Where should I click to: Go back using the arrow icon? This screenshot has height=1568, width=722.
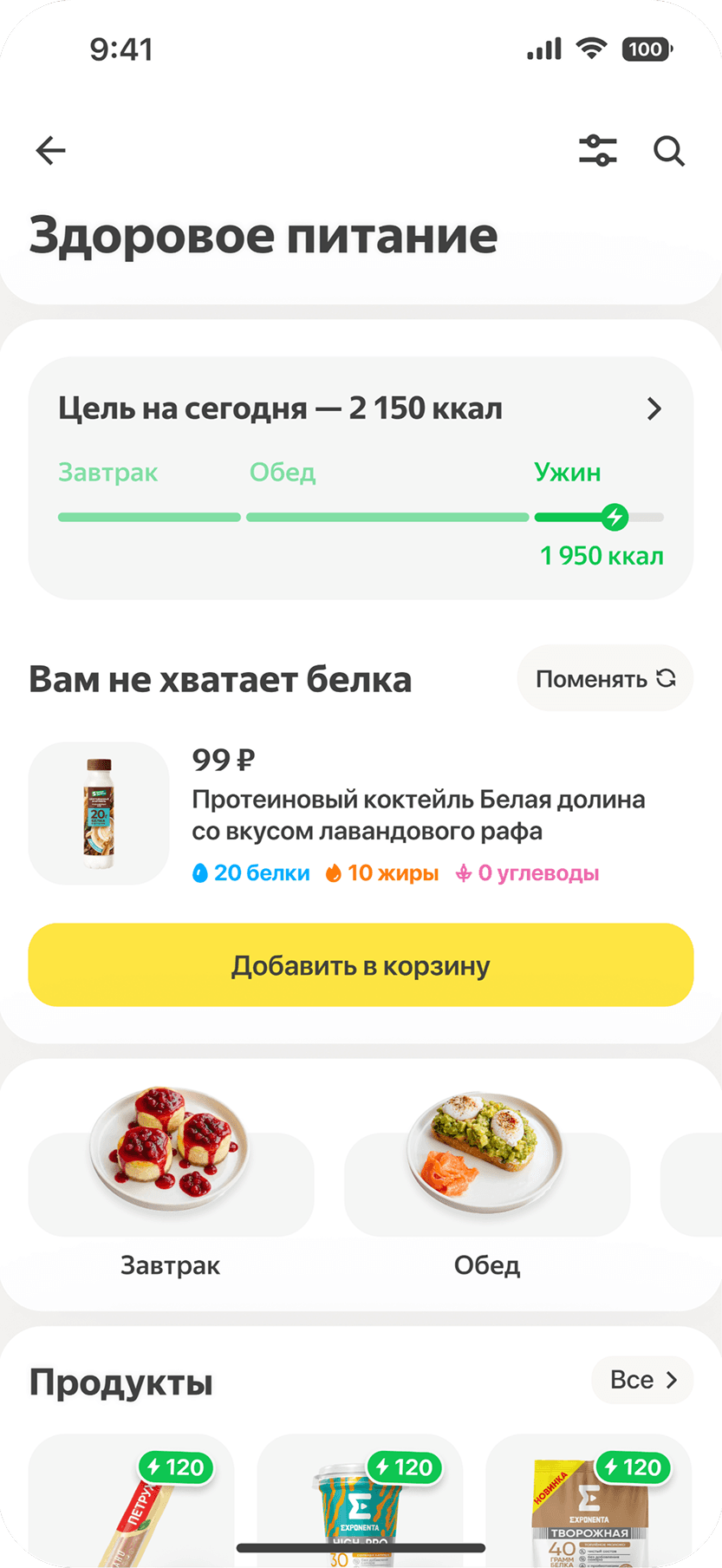[50, 151]
